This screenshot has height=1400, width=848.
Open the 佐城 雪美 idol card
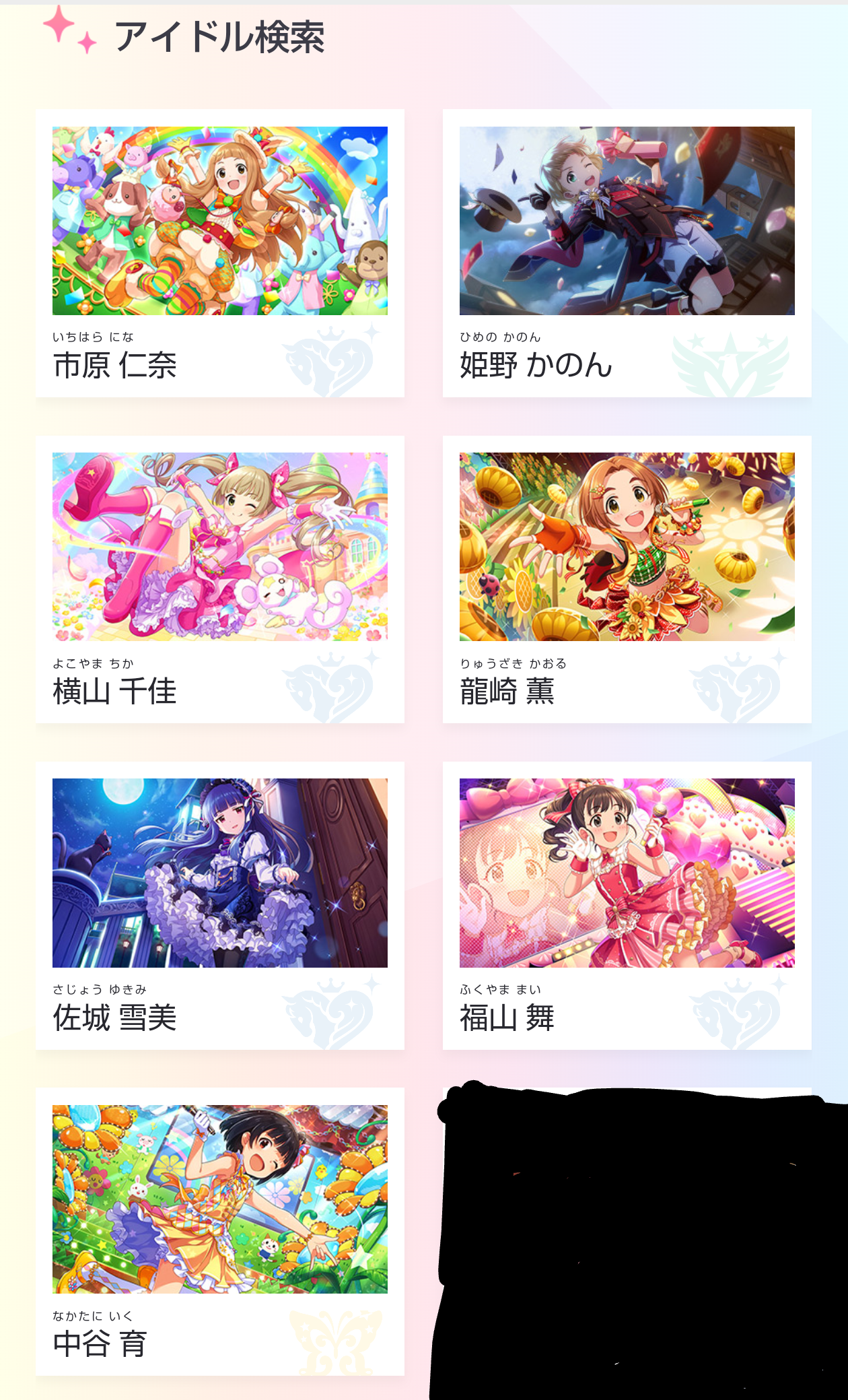[x=220, y=906]
